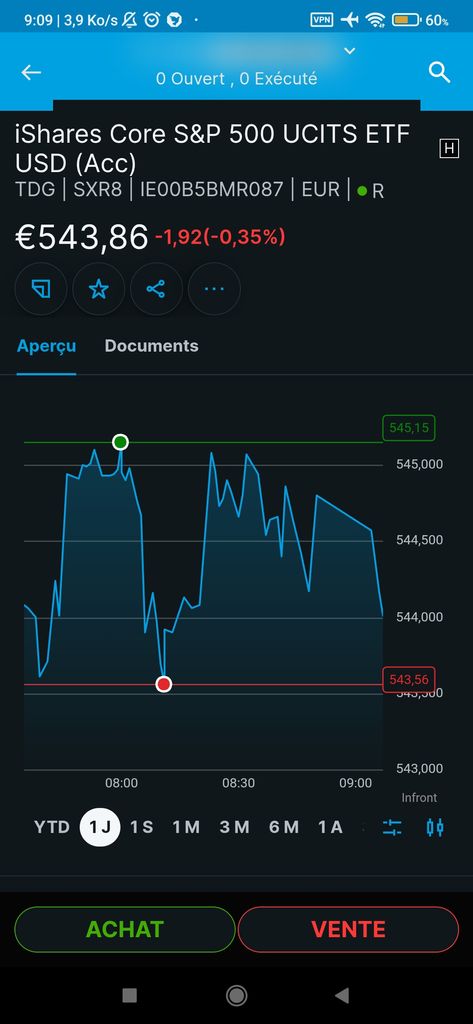Screen dimensions: 473x1024
Task: Open the search magnifier icon
Action: click(440, 72)
